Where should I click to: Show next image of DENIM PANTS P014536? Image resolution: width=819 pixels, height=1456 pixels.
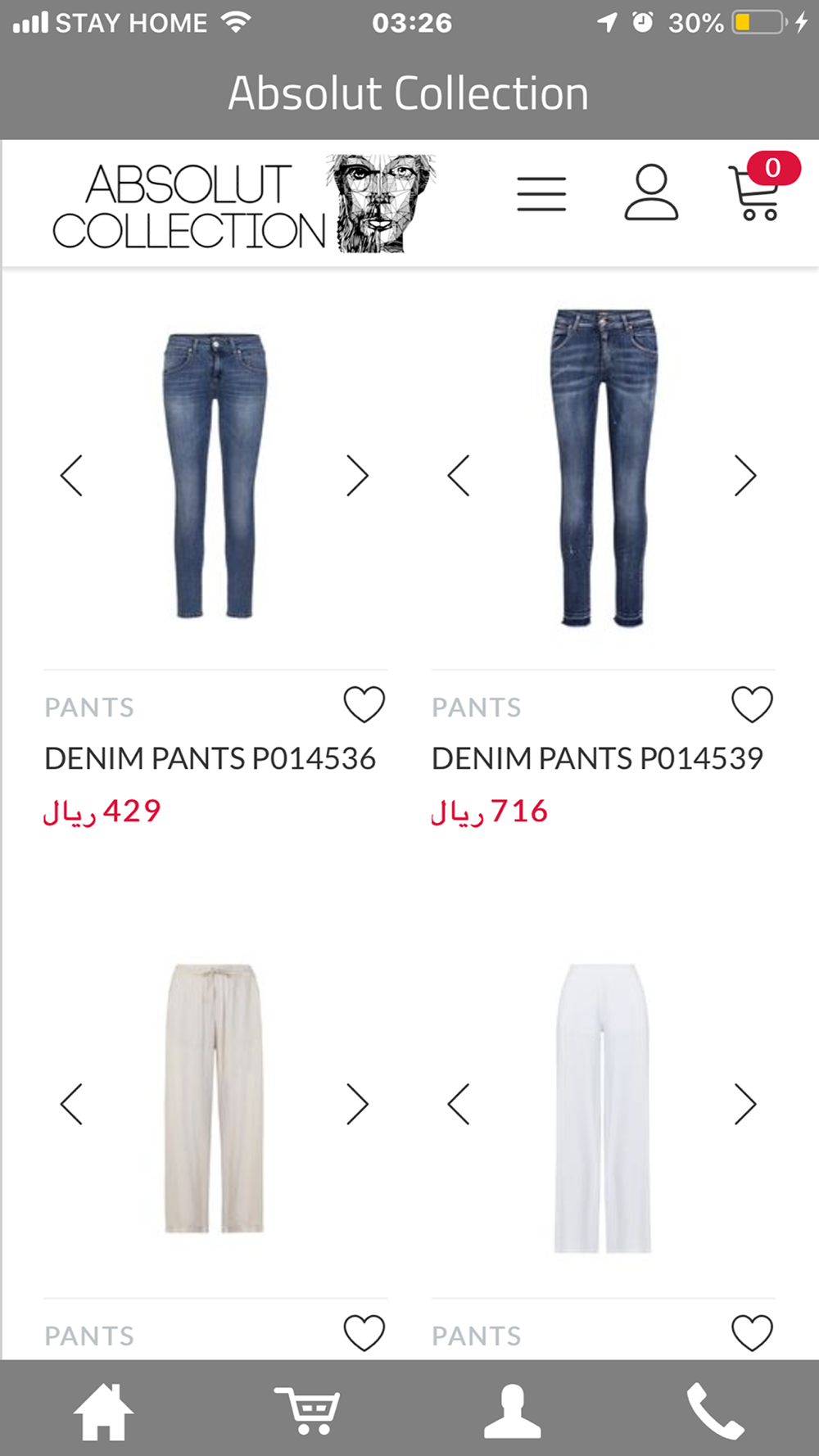click(357, 476)
